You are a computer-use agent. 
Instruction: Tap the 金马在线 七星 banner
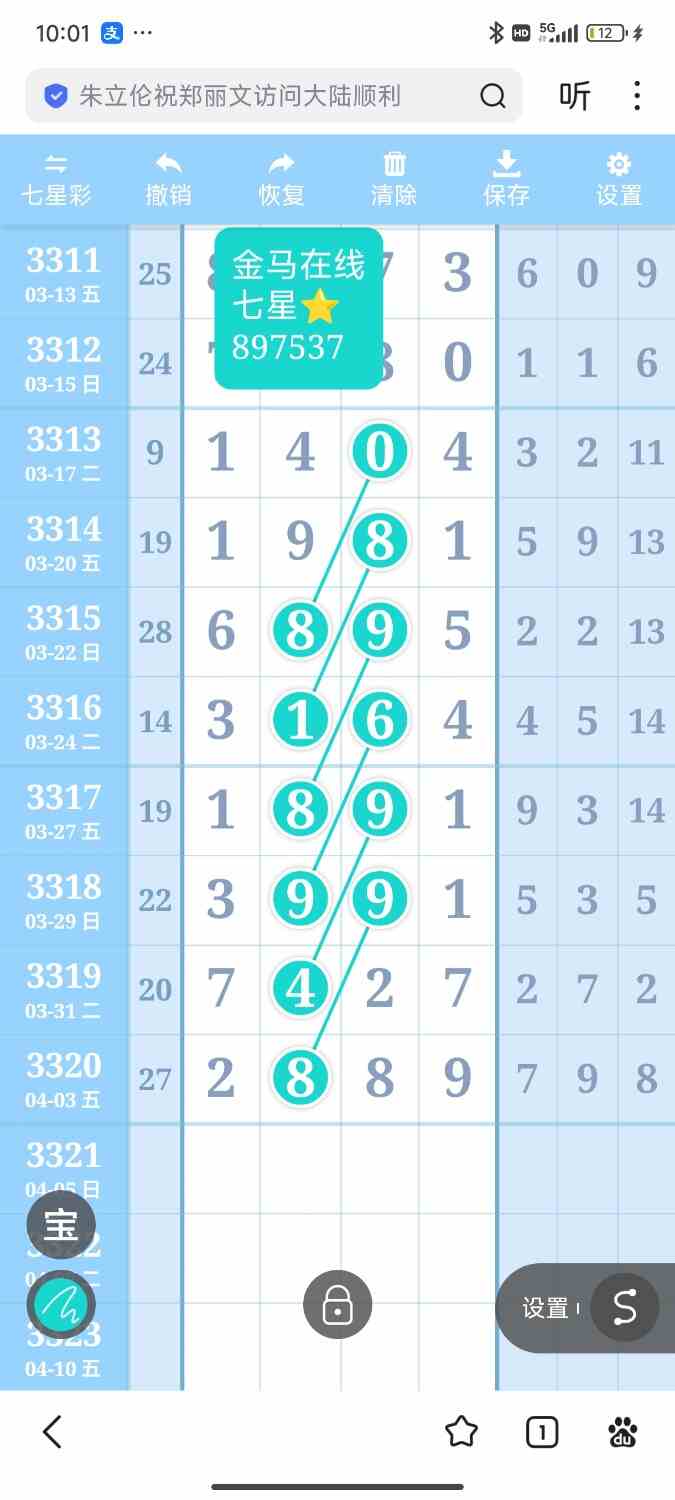tap(298, 307)
